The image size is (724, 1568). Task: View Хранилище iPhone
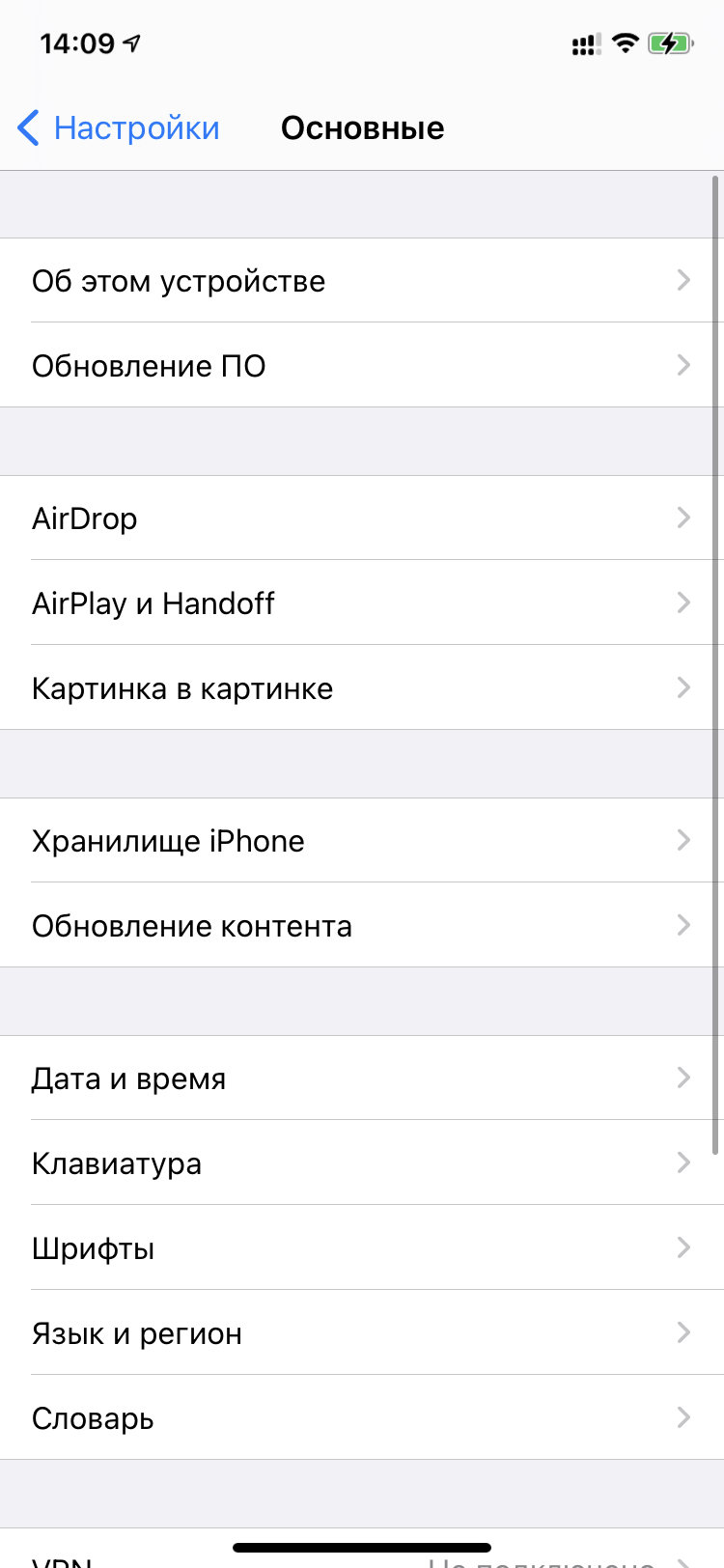point(361,841)
